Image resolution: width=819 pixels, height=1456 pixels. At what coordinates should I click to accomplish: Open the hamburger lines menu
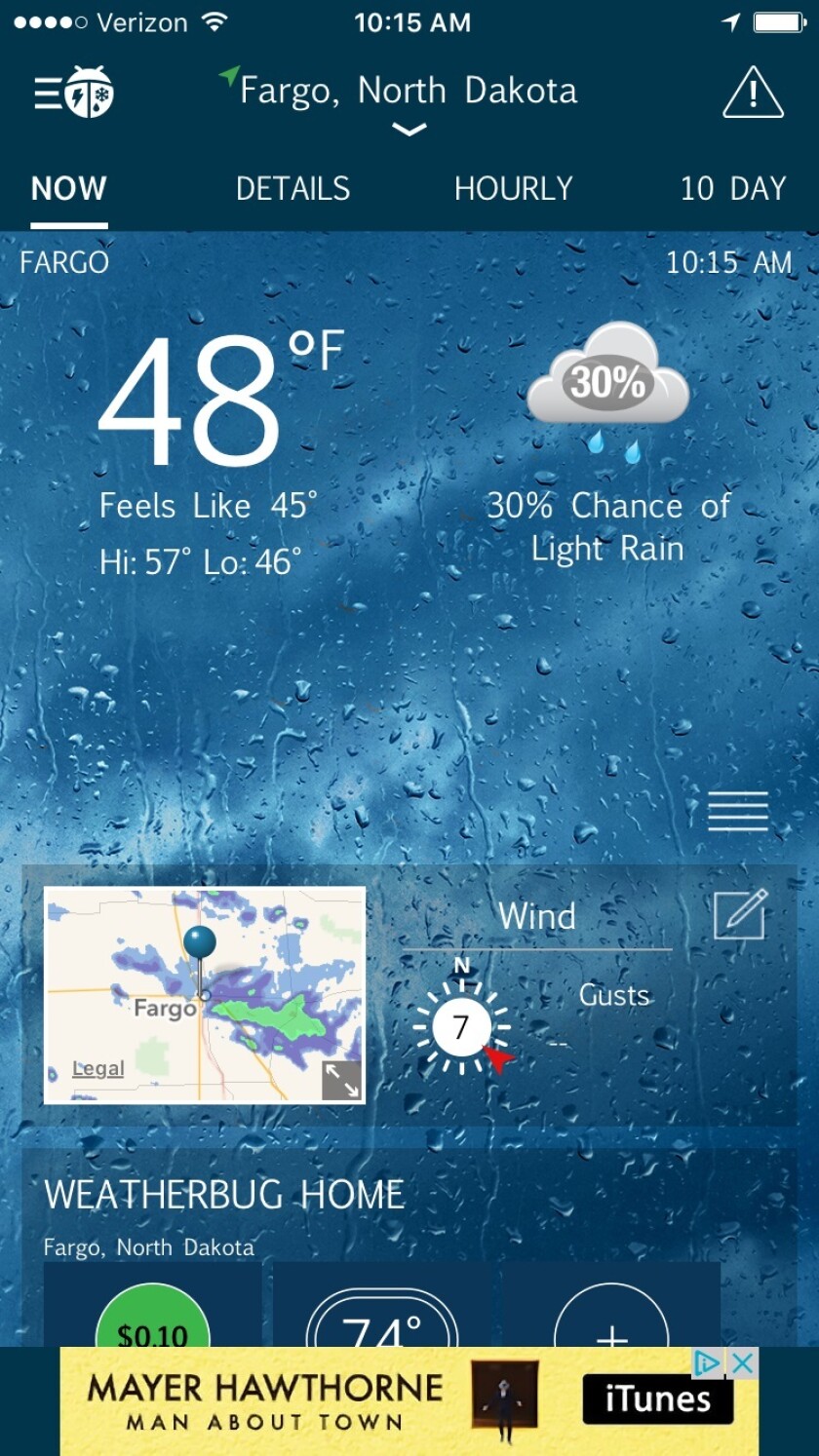point(738,811)
